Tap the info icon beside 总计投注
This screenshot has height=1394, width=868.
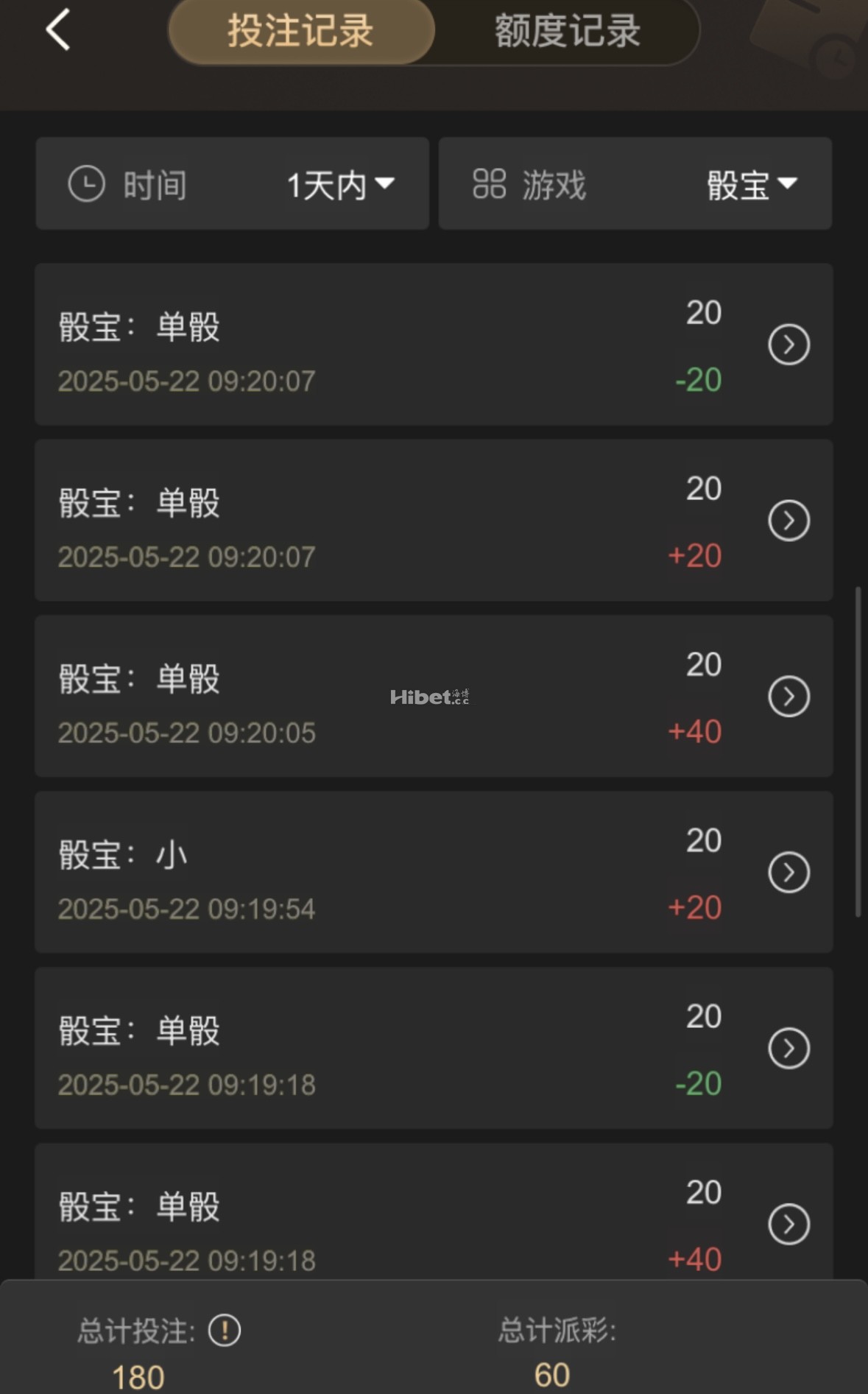pos(225,1331)
